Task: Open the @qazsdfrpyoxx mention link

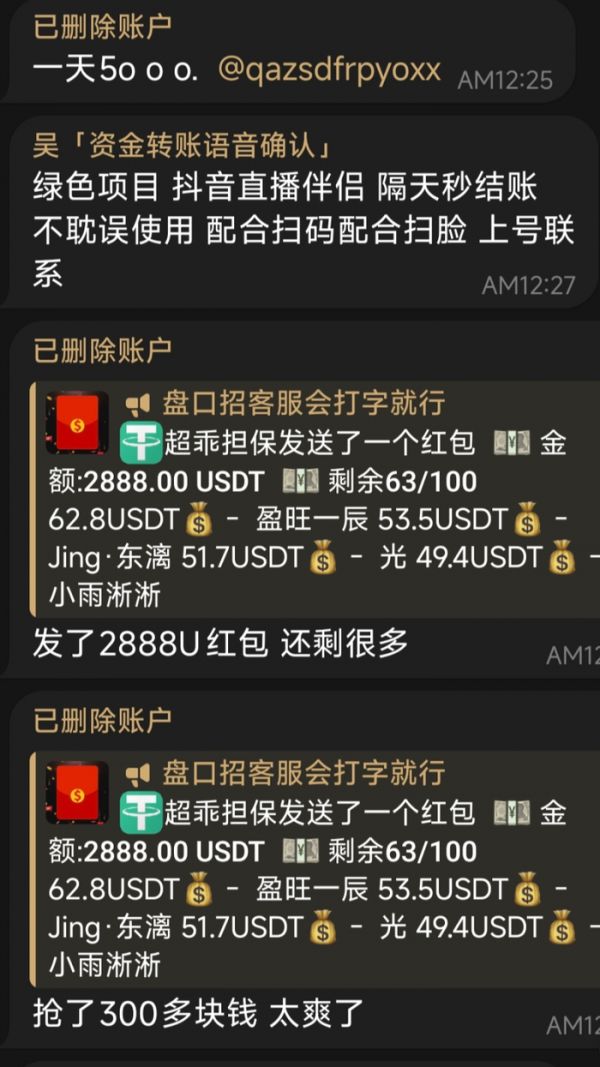Action: click(x=329, y=71)
